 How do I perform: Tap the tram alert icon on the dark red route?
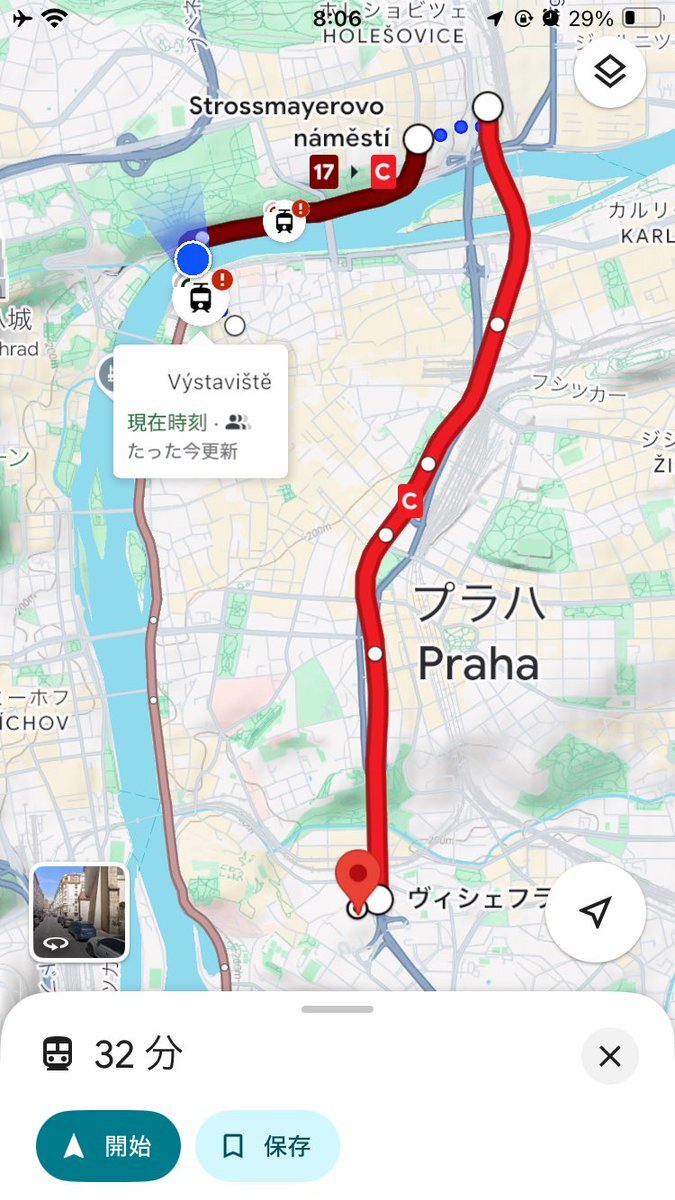coord(285,220)
